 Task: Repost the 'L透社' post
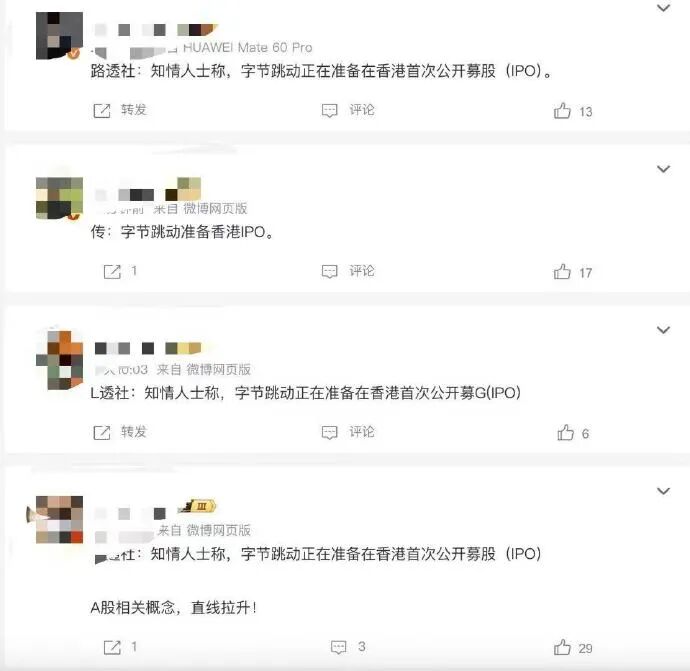(x=120, y=432)
